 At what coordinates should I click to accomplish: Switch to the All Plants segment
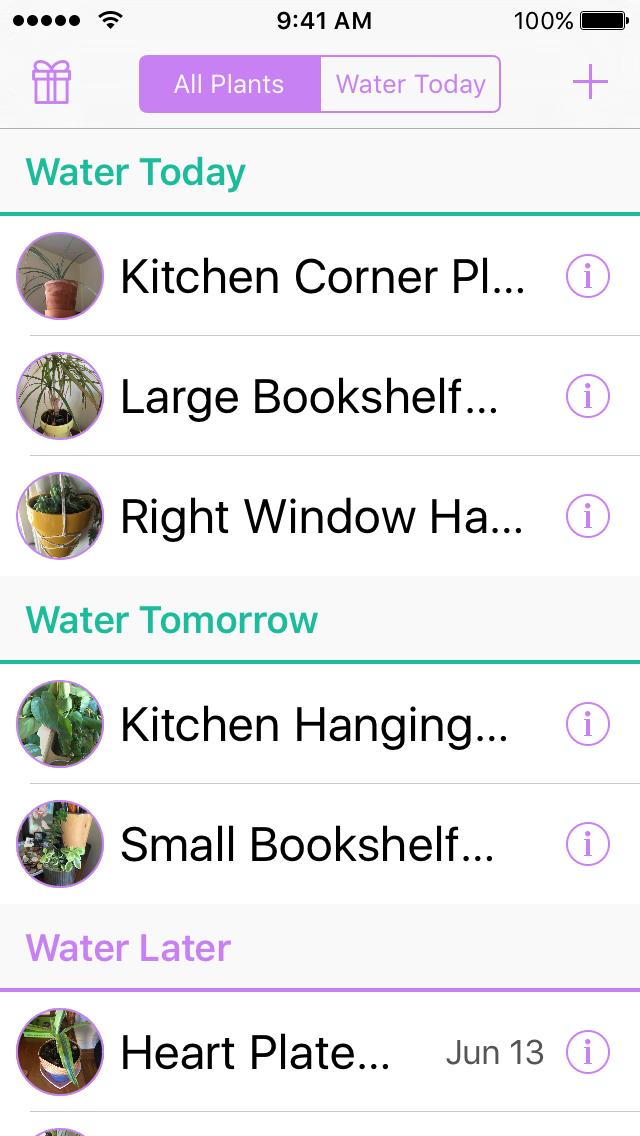229,84
